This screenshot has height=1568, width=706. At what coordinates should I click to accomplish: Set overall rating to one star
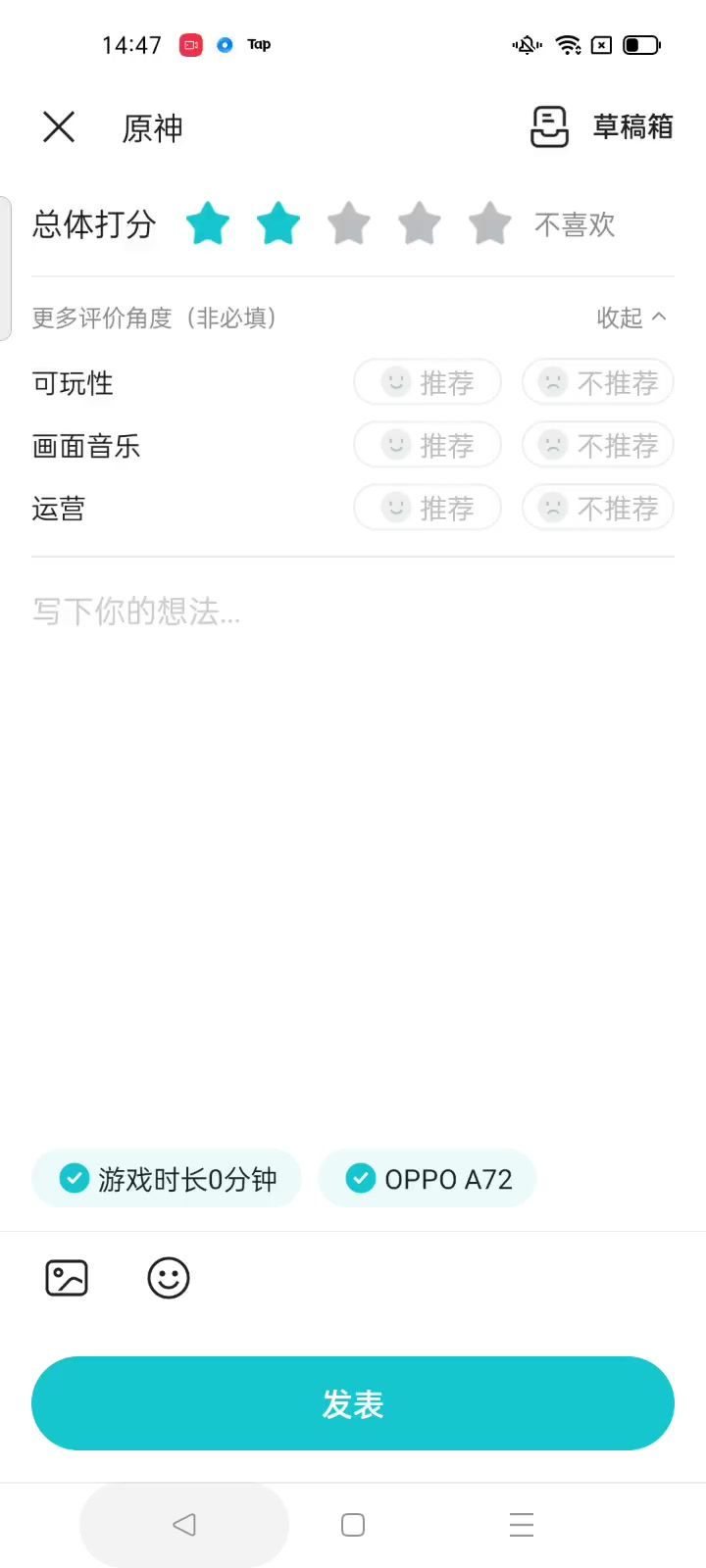(x=208, y=224)
